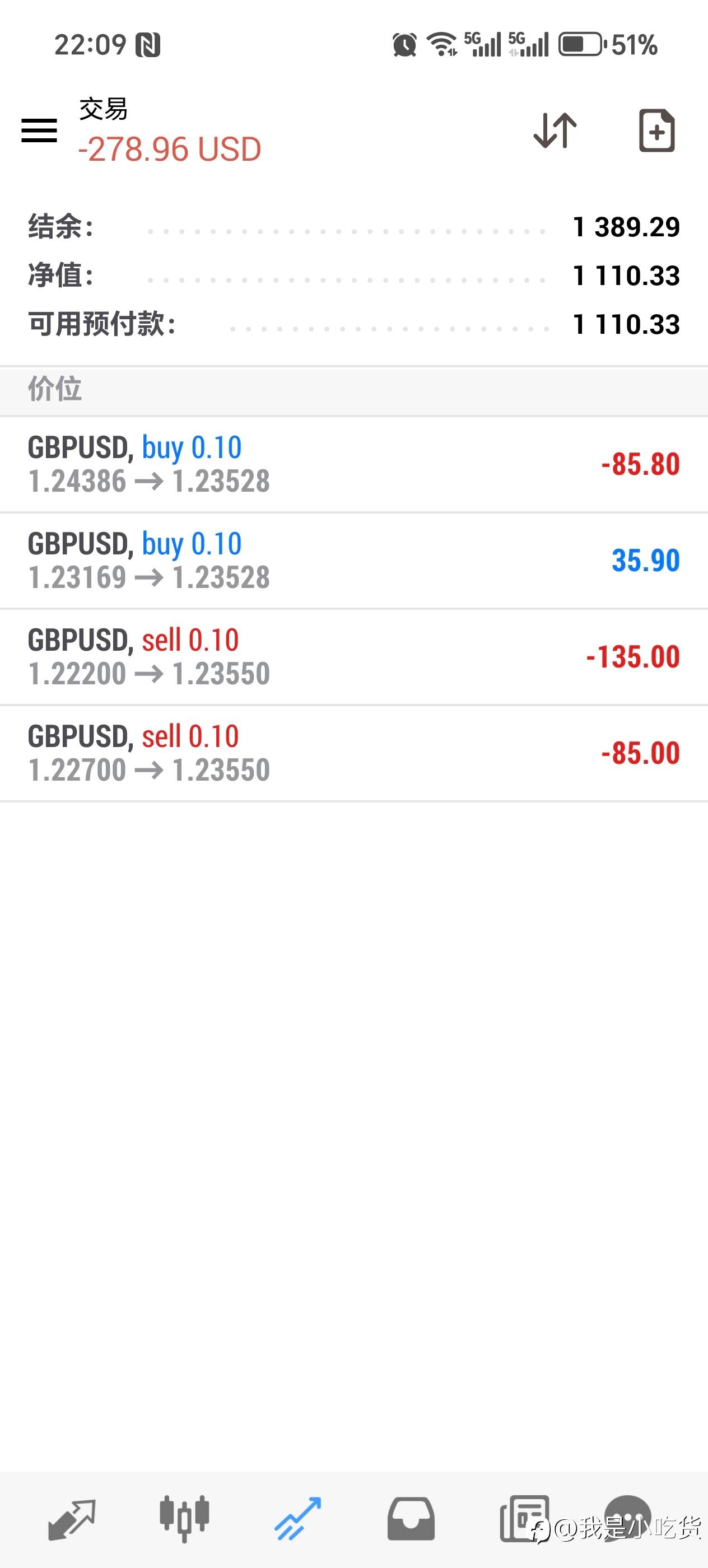Open the History inbox tab

pos(411,1519)
